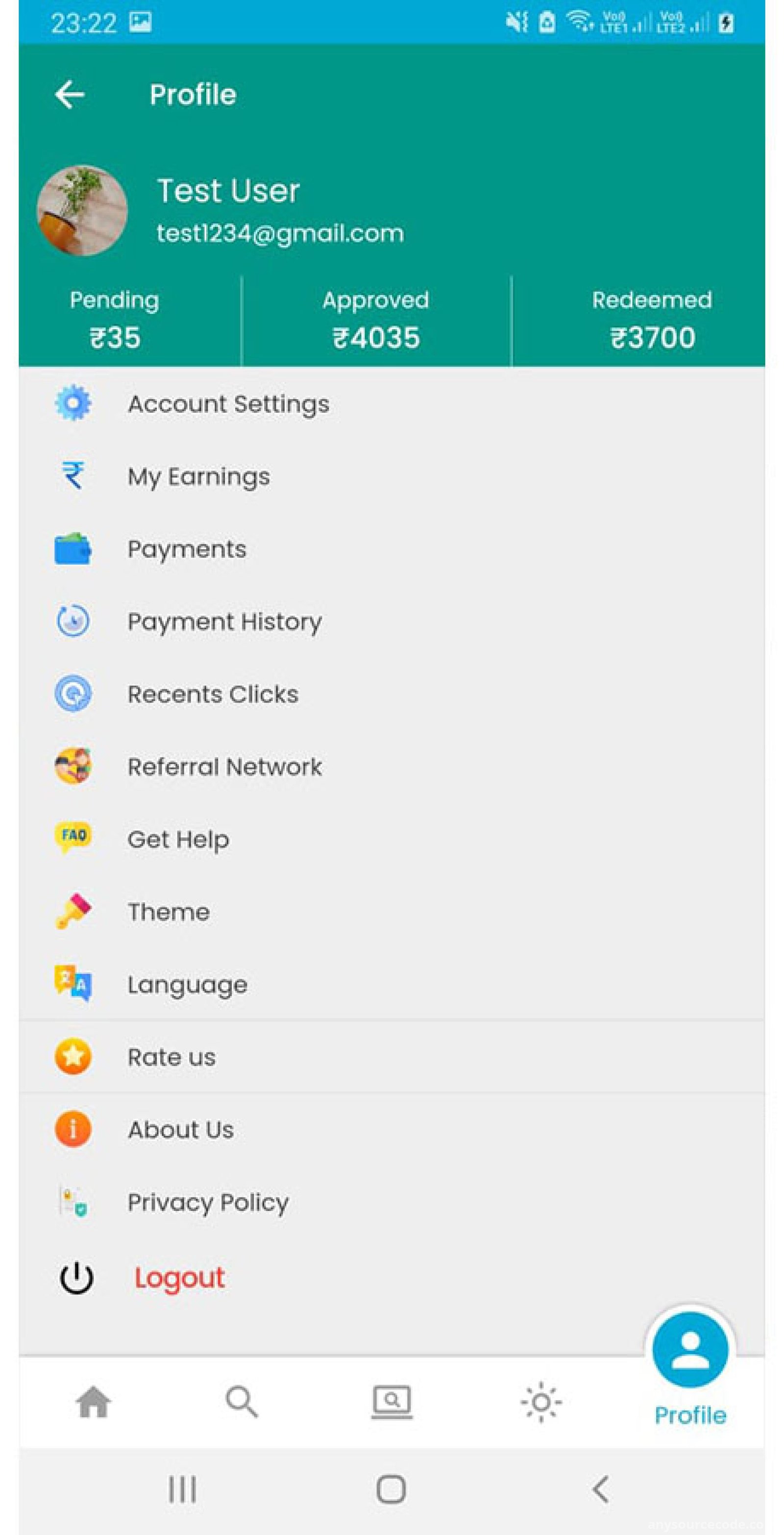Screen dimensions: 784x1535
Task: View Payment History
Action: [x=392, y=622]
